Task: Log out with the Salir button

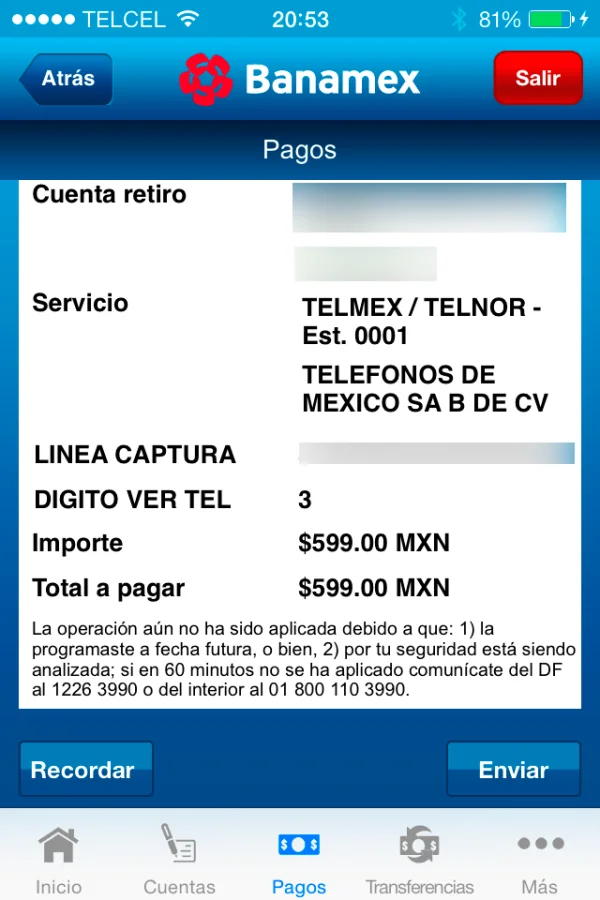Action: (538, 78)
